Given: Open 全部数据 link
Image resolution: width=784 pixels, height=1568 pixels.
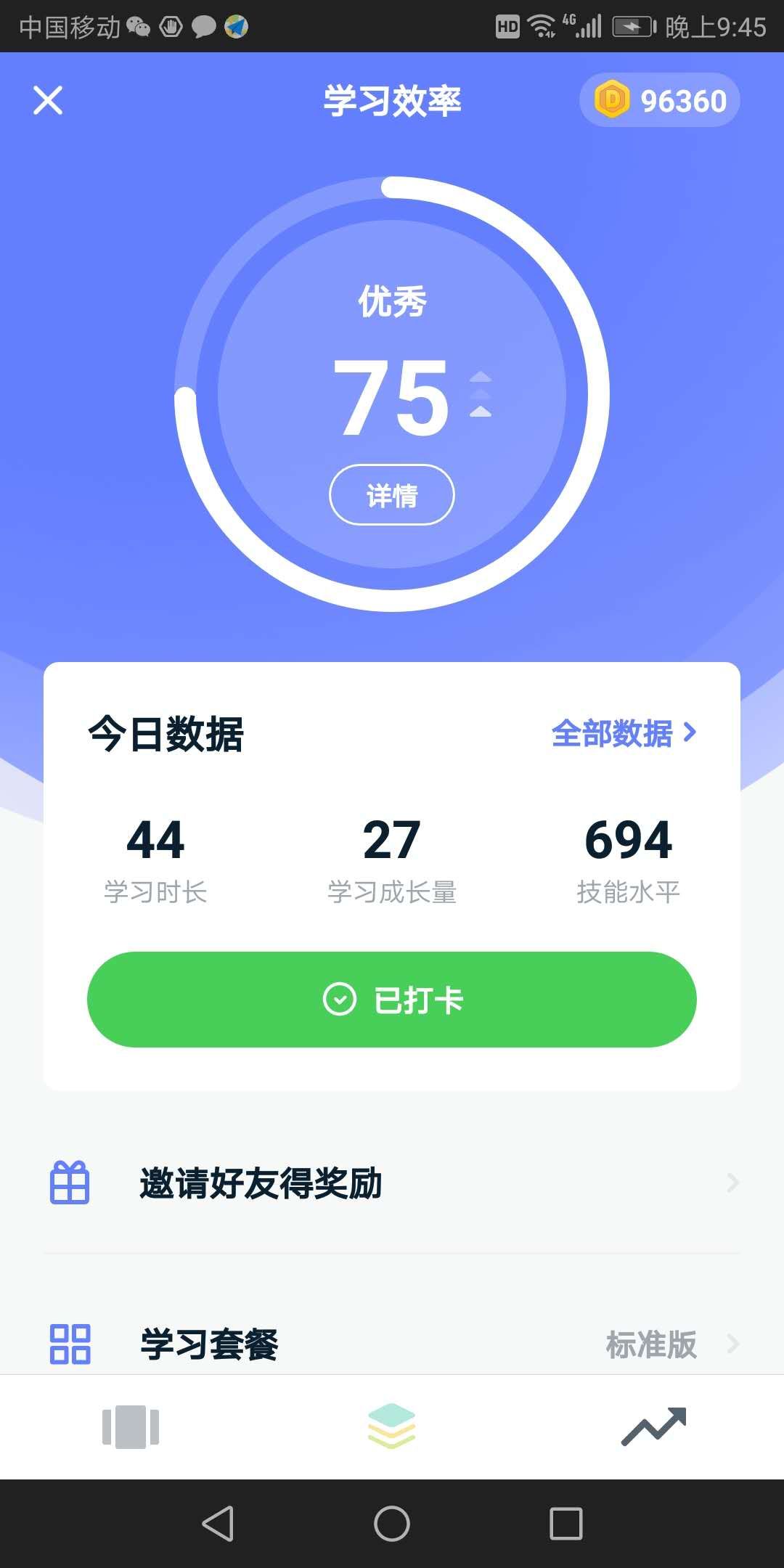Looking at the screenshot, I should (623, 733).
